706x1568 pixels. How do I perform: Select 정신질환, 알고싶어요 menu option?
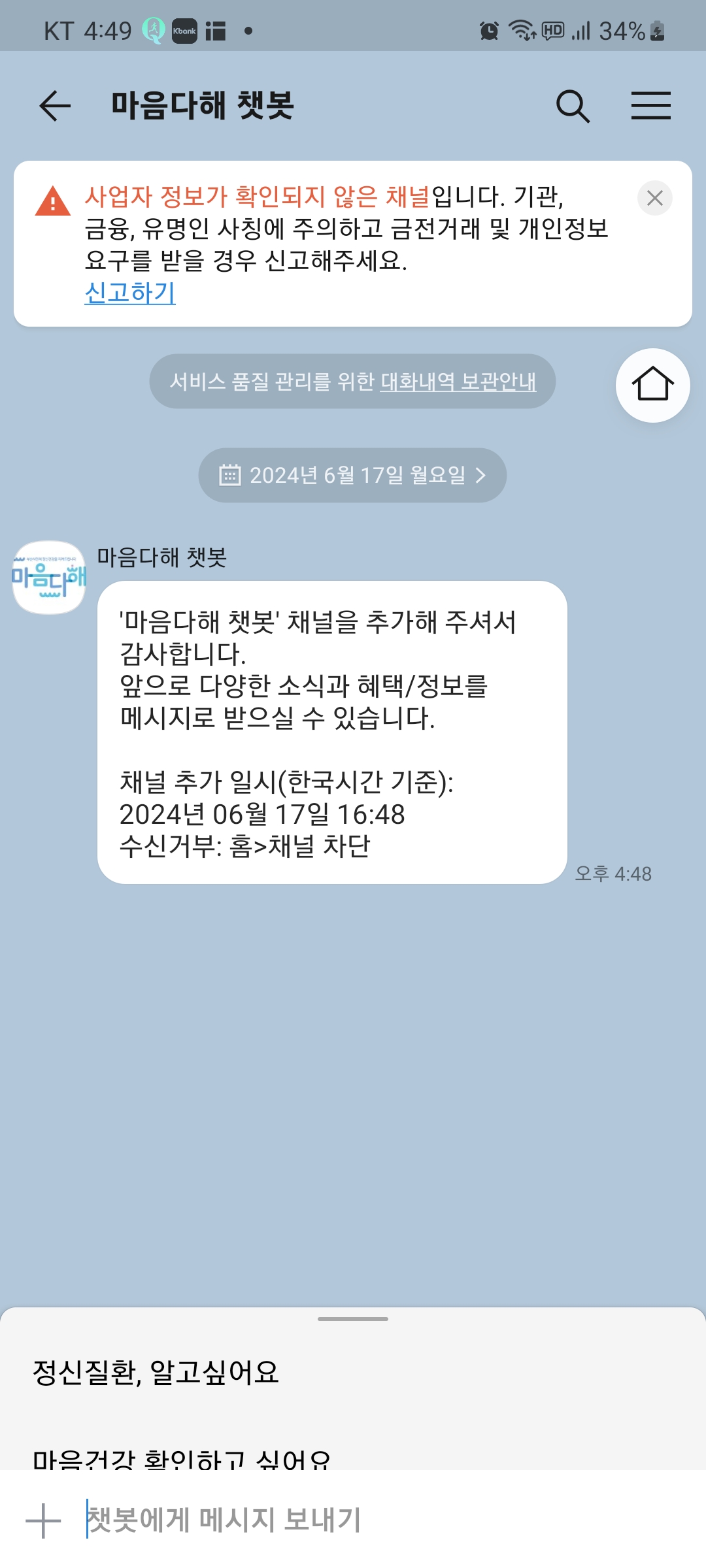[x=156, y=1372]
